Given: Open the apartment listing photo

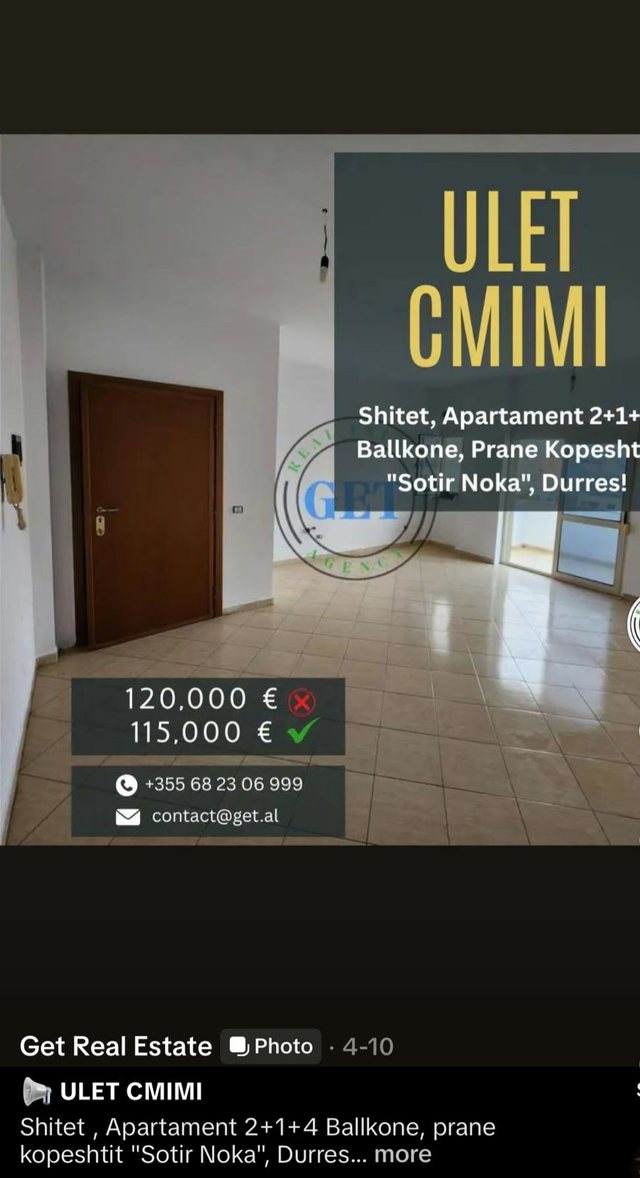Looking at the screenshot, I should (x=320, y=490).
